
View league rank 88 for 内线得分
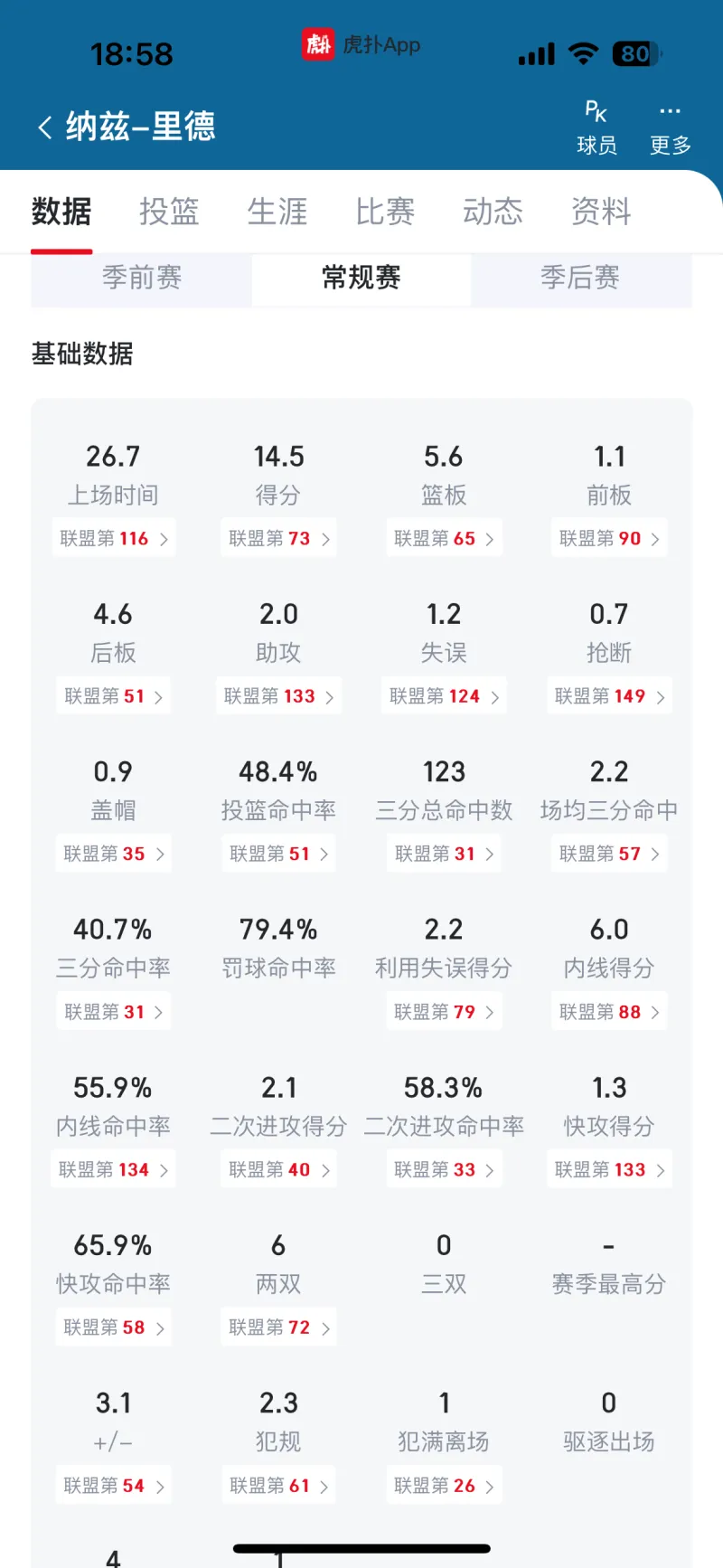coord(609,1012)
